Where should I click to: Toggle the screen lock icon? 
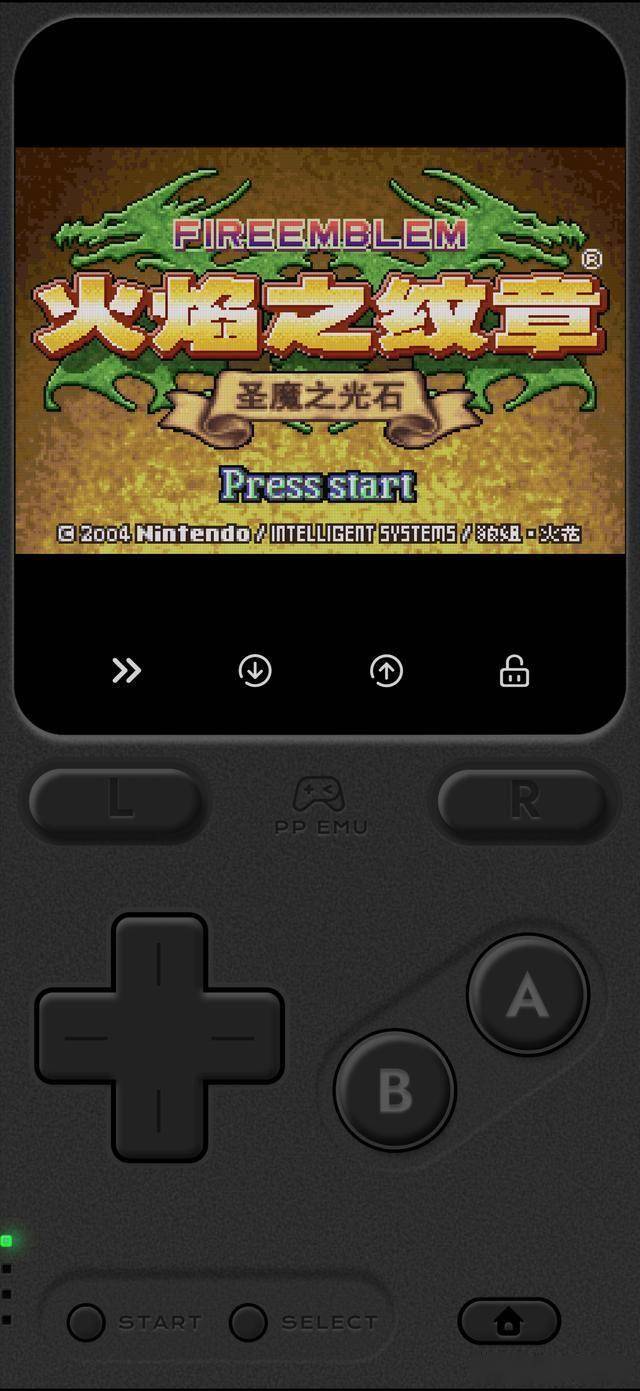tap(514, 671)
